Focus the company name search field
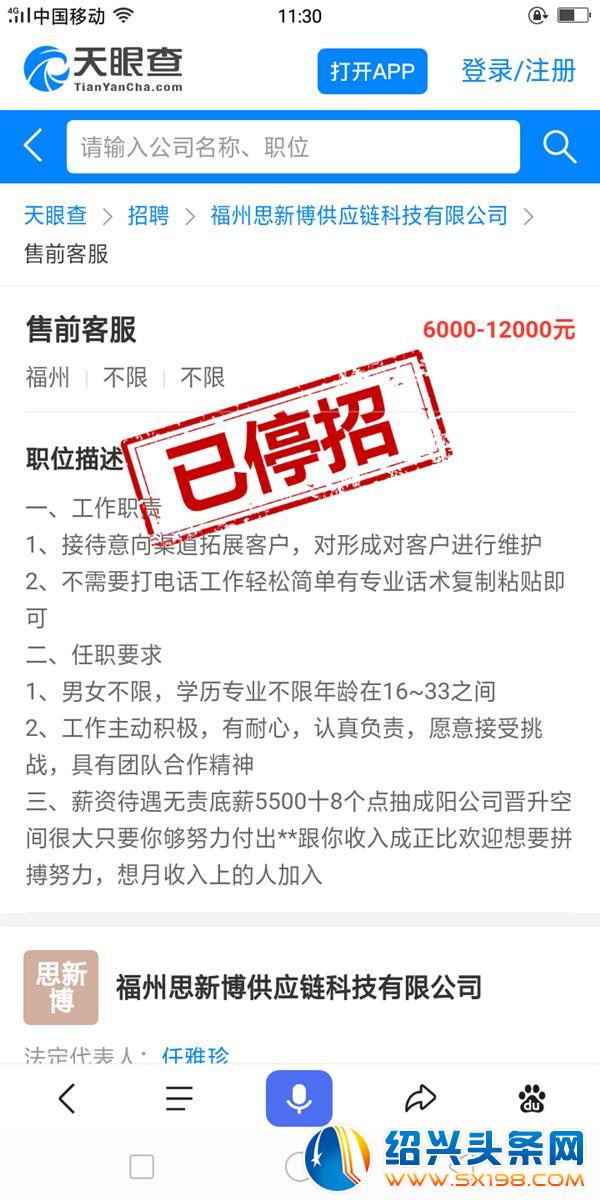This screenshot has height=1200, width=600. [293, 147]
